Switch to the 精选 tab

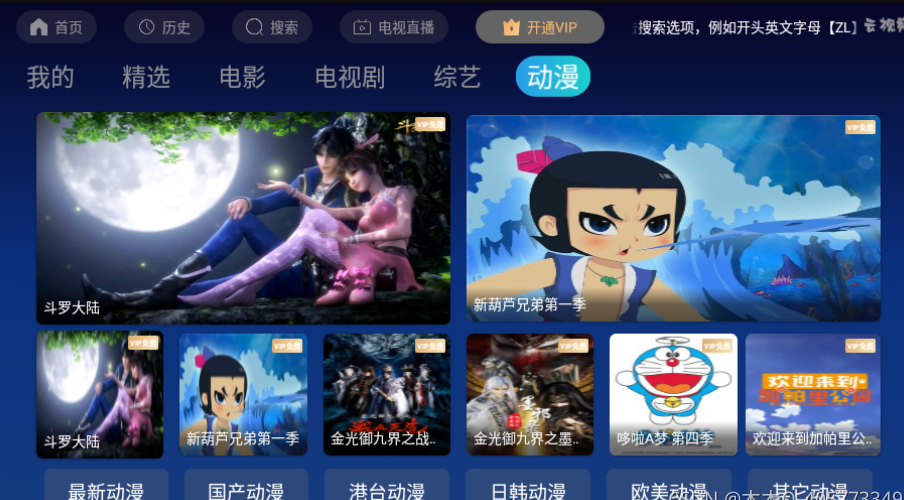click(146, 77)
